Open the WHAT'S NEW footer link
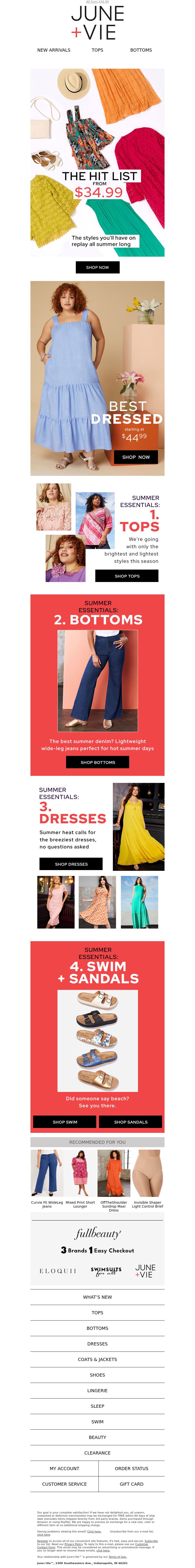Screen dimensions: 195x1568 [97, 1297]
